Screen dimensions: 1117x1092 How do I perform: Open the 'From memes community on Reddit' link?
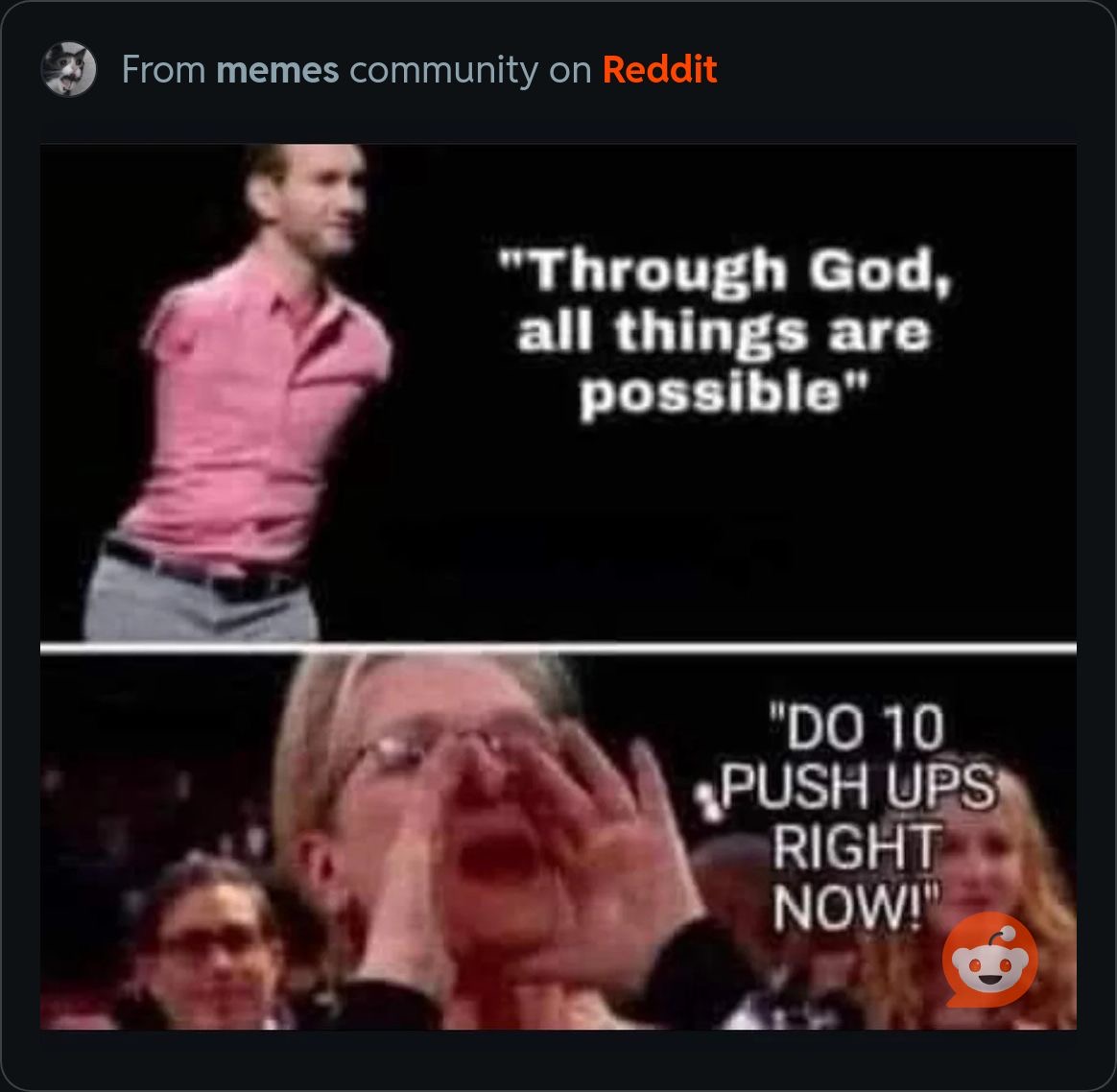click(x=419, y=70)
